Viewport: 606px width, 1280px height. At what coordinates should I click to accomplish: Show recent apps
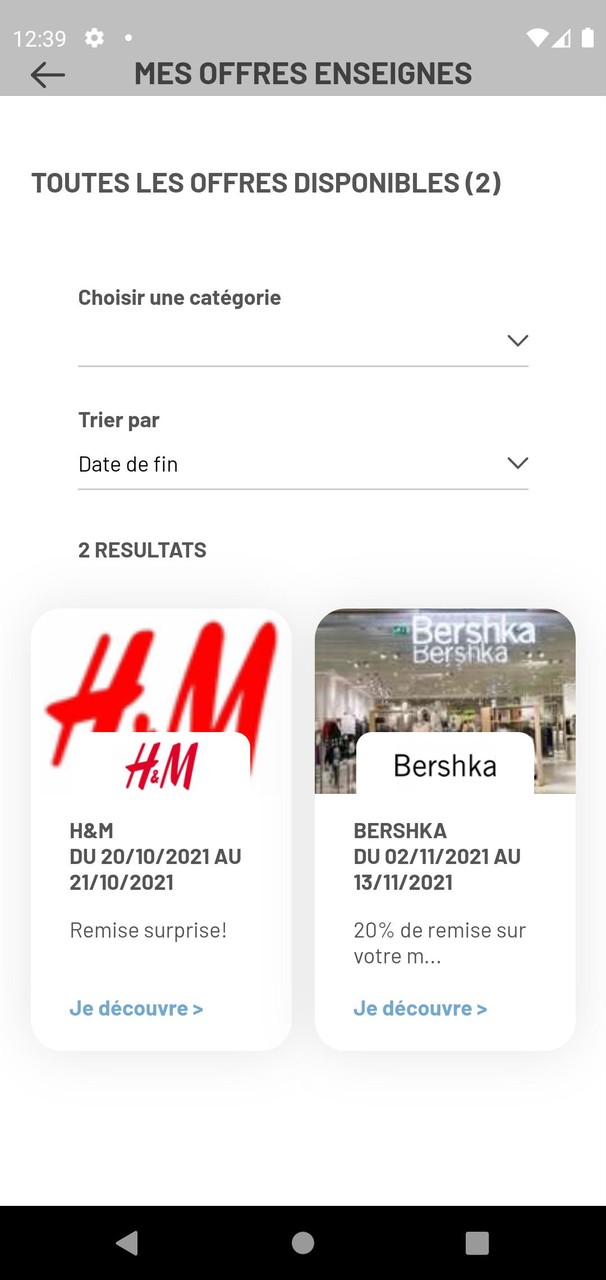tap(477, 1242)
